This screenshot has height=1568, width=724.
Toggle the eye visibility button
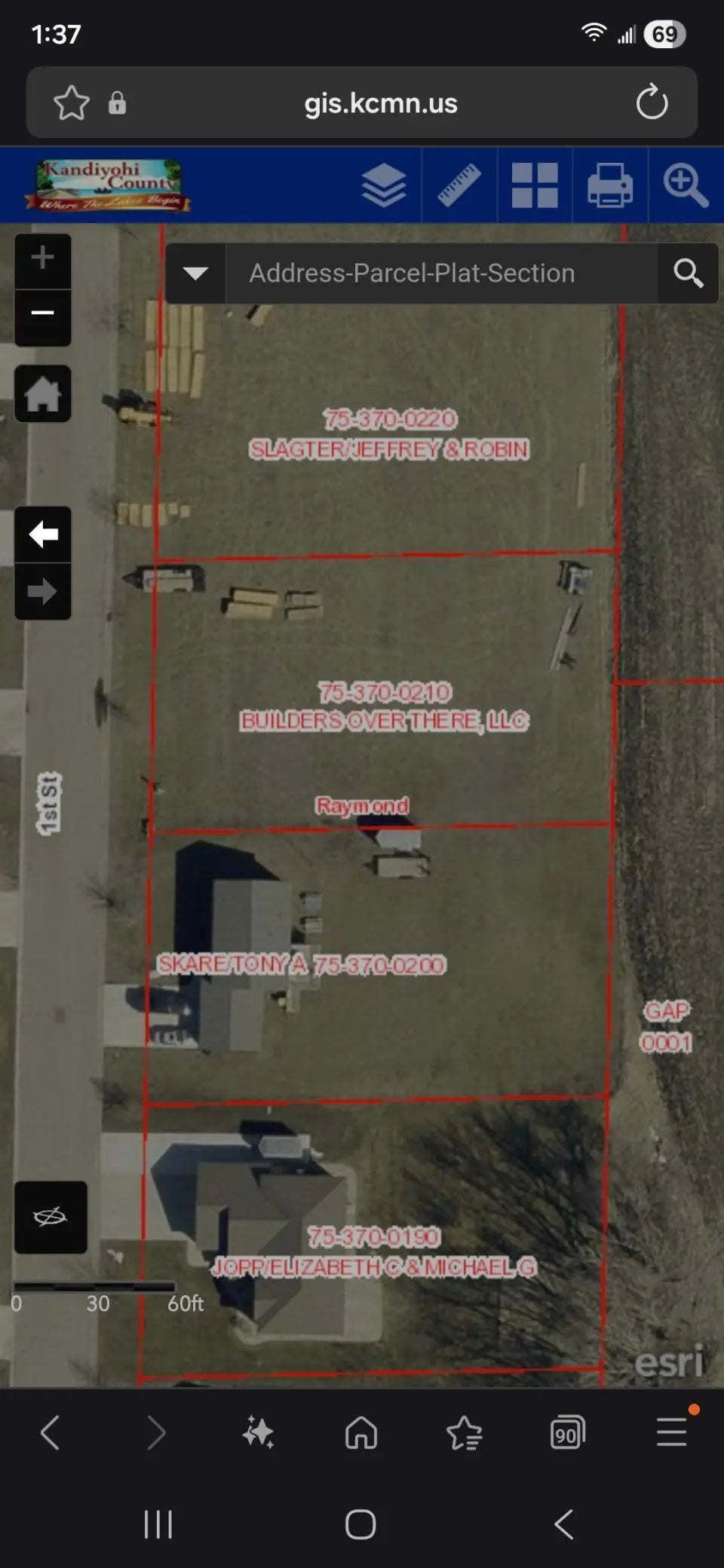(x=51, y=1217)
